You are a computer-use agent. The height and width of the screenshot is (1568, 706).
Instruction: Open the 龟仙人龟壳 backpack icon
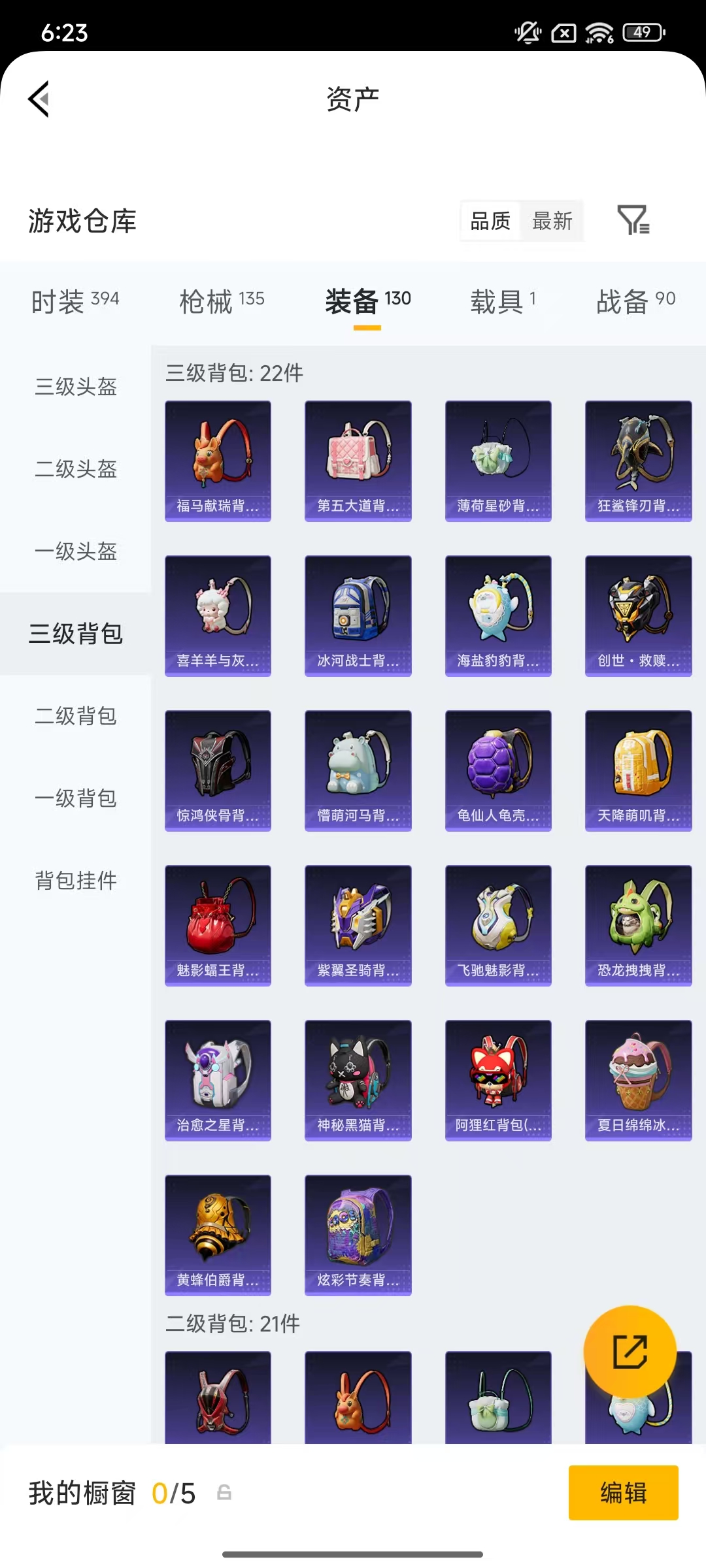coord(498,771)
